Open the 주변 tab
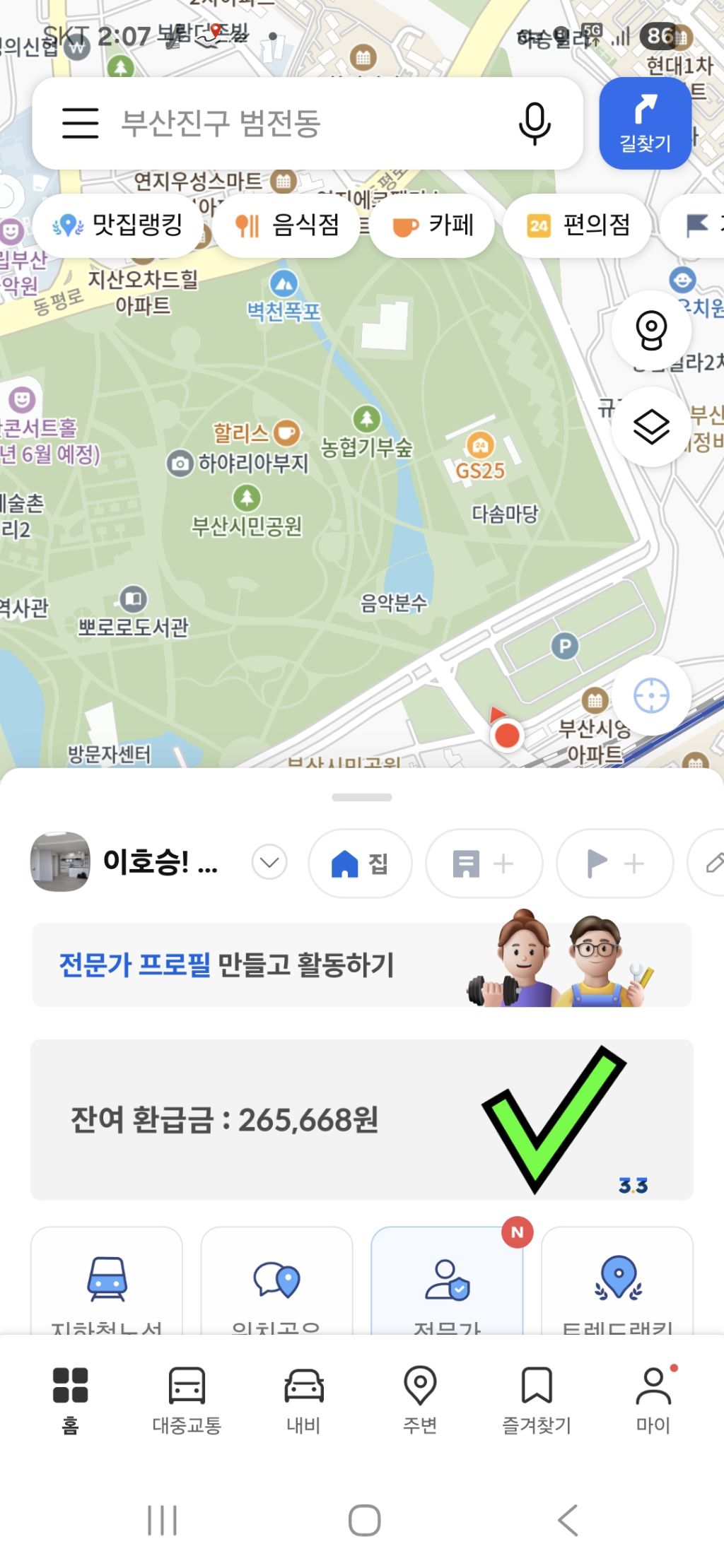This screenshot has height=1568, width=724. click(420, 1401)
